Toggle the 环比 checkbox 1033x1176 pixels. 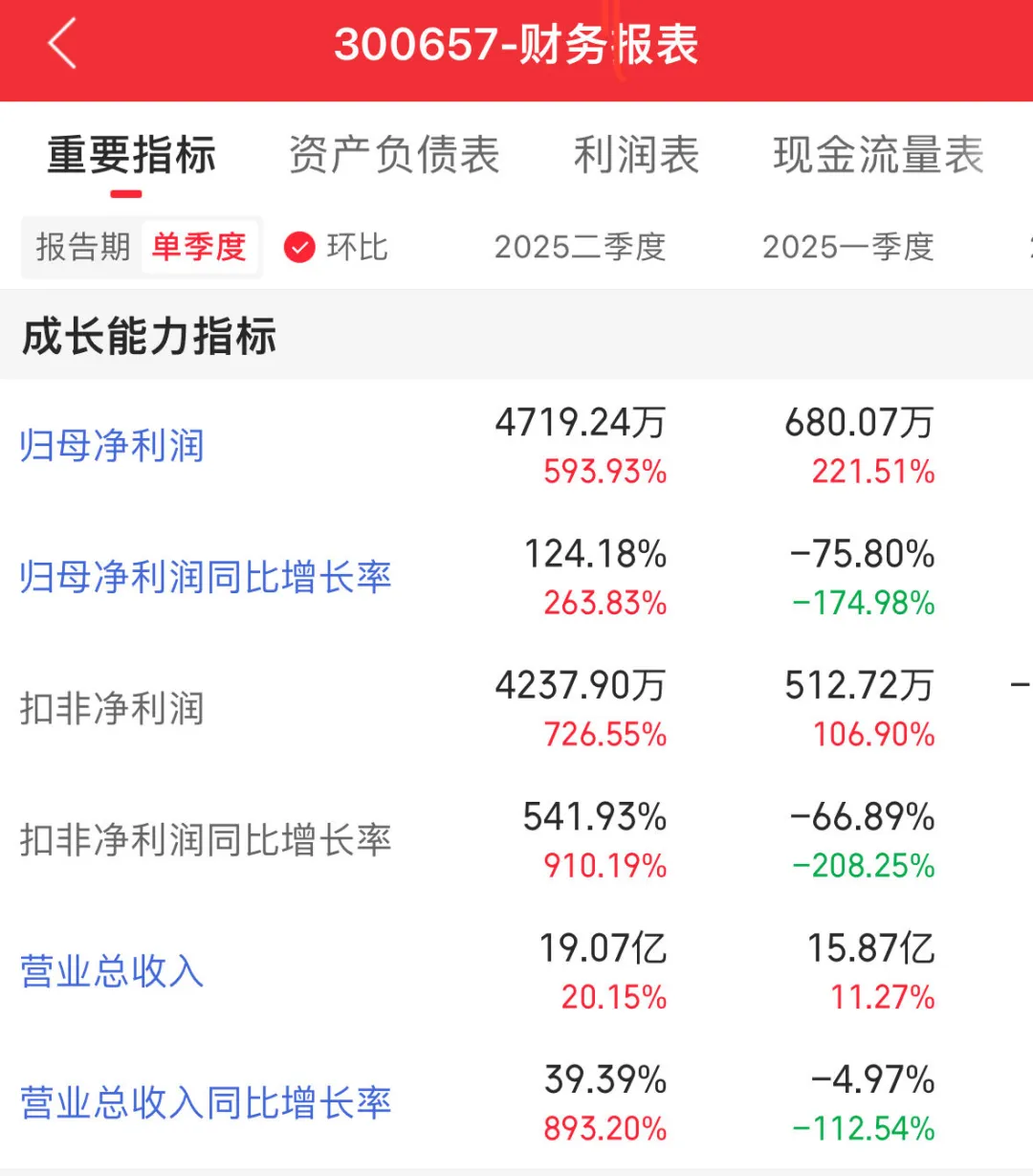point(299,248)
